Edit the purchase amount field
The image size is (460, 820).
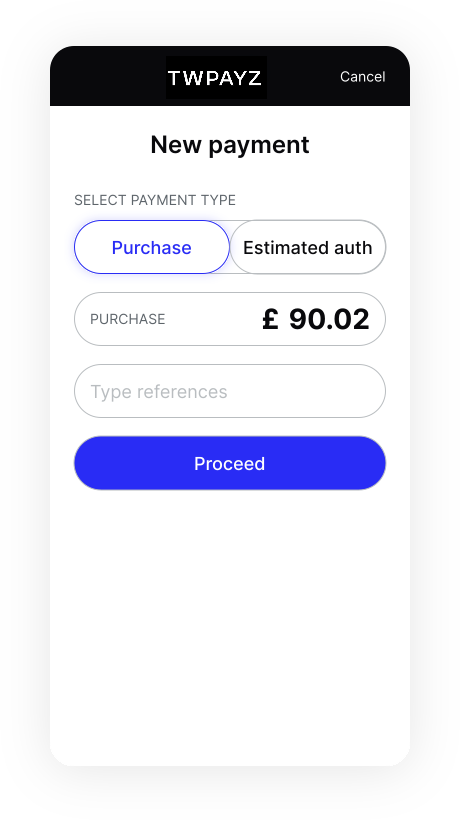tap(230, 319)
